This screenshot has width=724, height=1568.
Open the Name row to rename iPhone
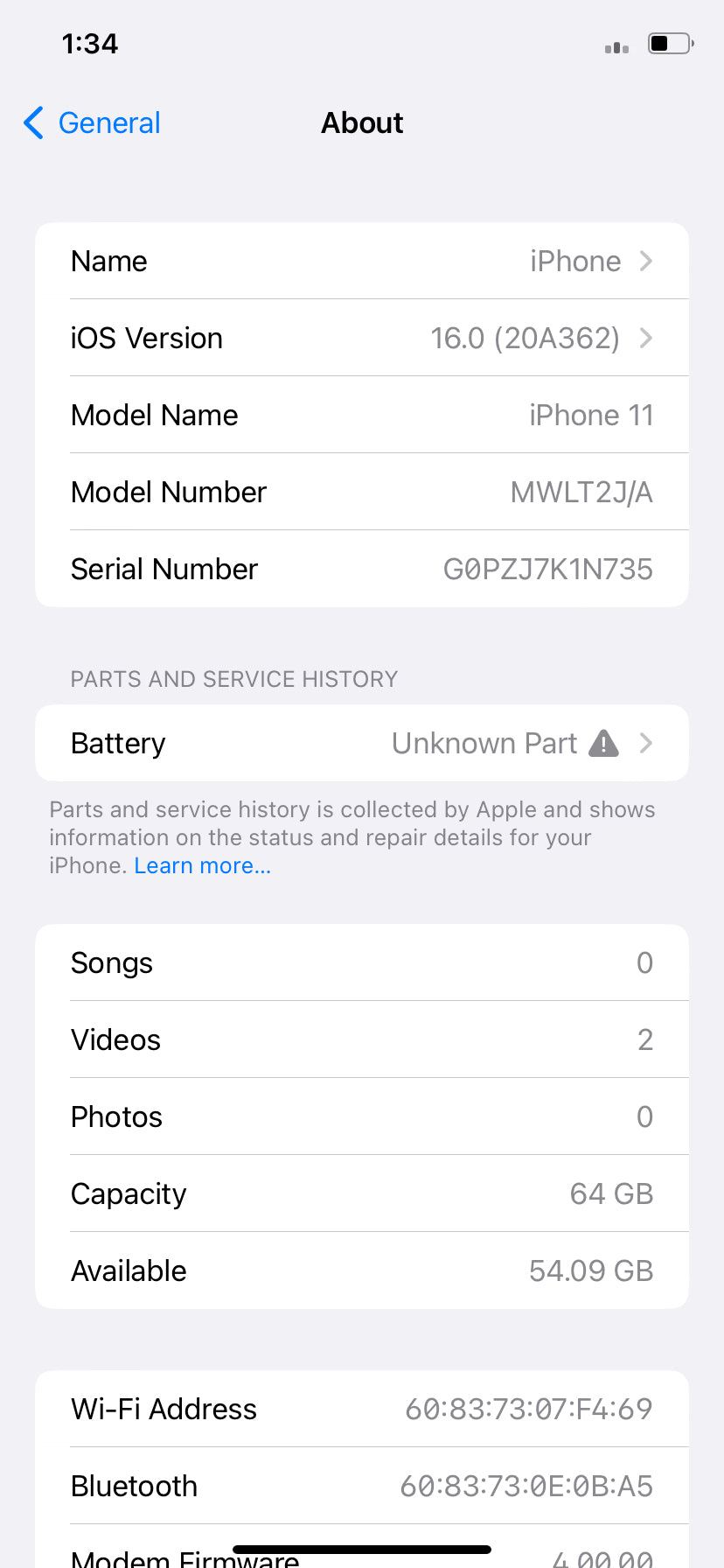362,262
